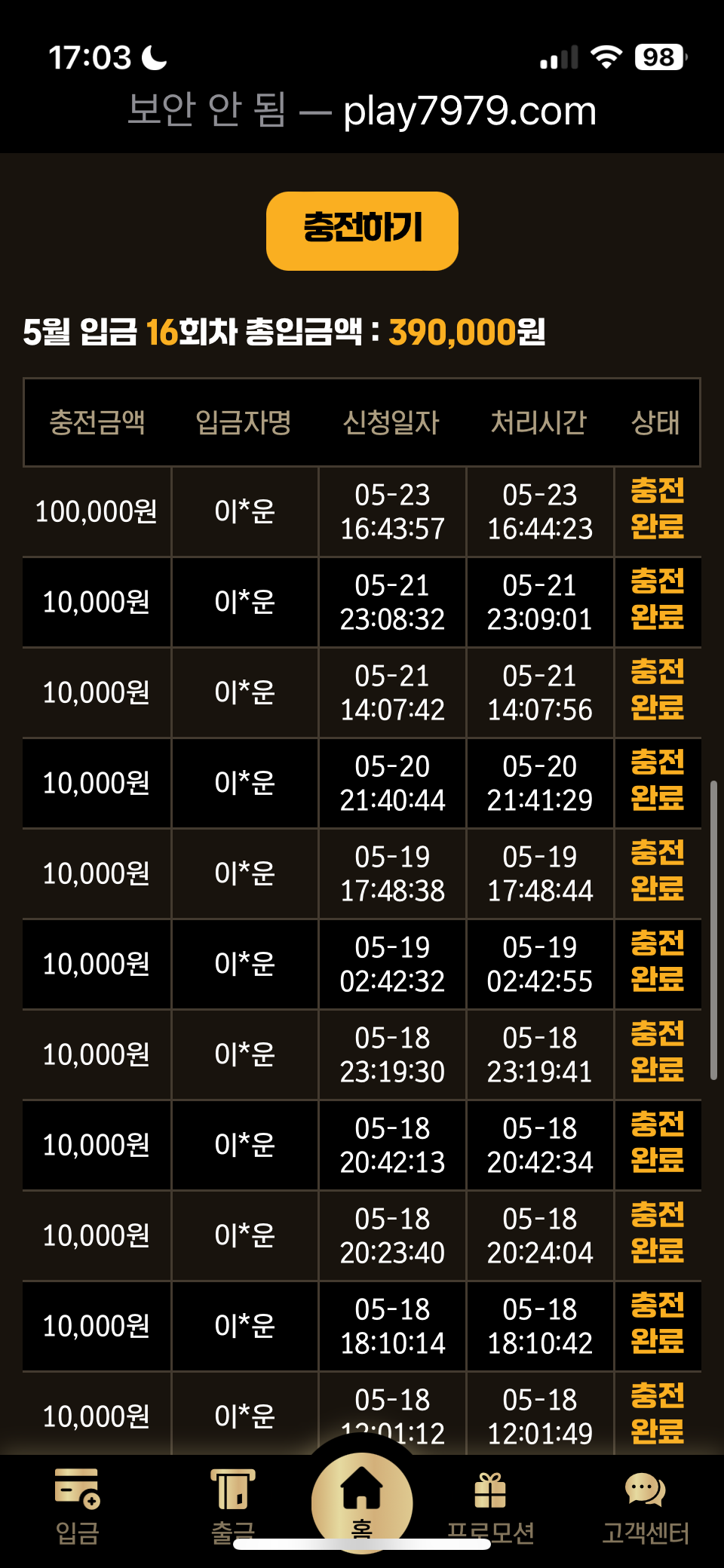Viewport: 724px width, 1568px height.
Task: Tap the play7979.com address bar
Action: [x=362, y=111]
